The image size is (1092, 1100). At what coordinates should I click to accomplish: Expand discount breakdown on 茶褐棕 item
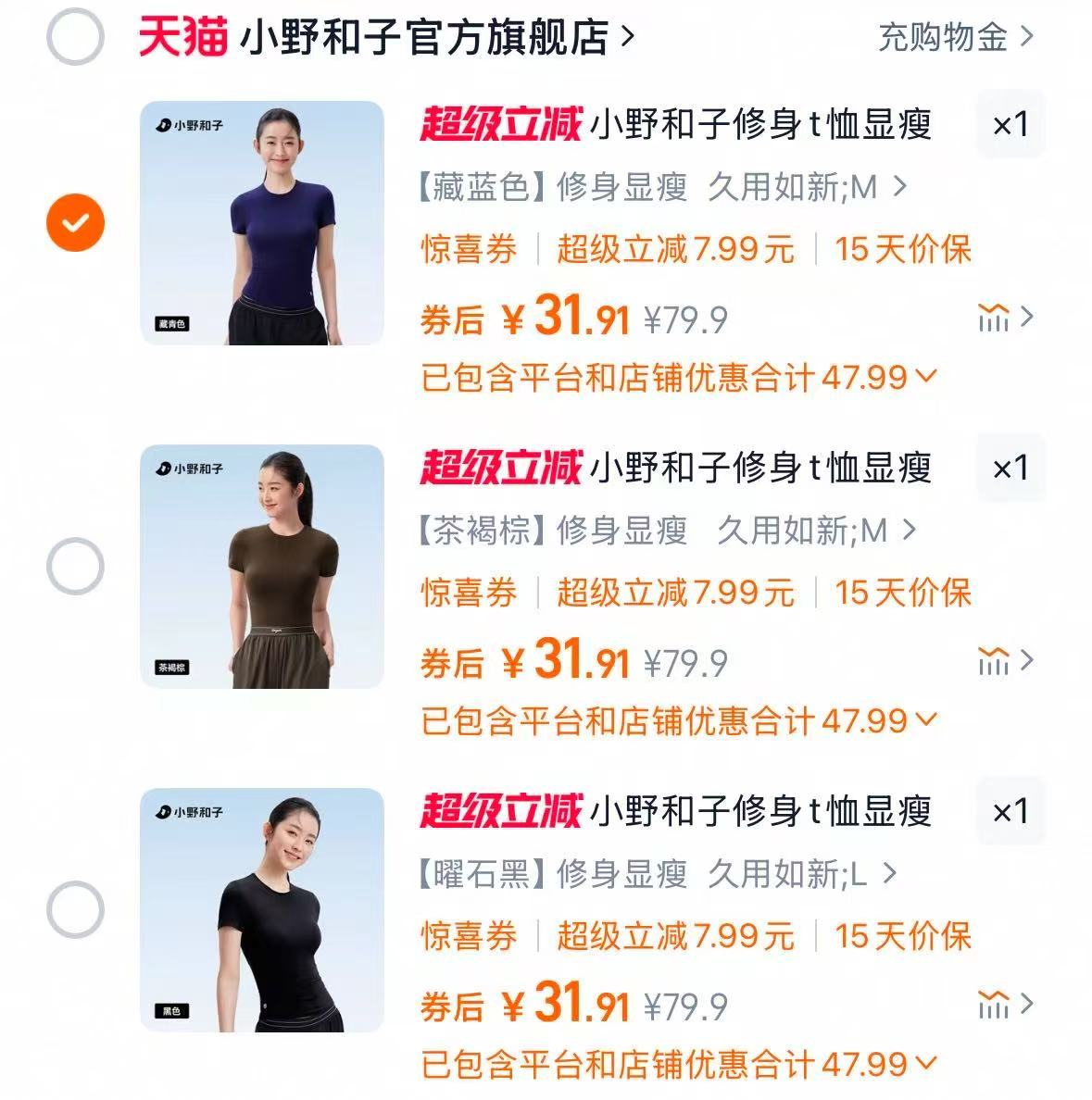pos(676,719)
